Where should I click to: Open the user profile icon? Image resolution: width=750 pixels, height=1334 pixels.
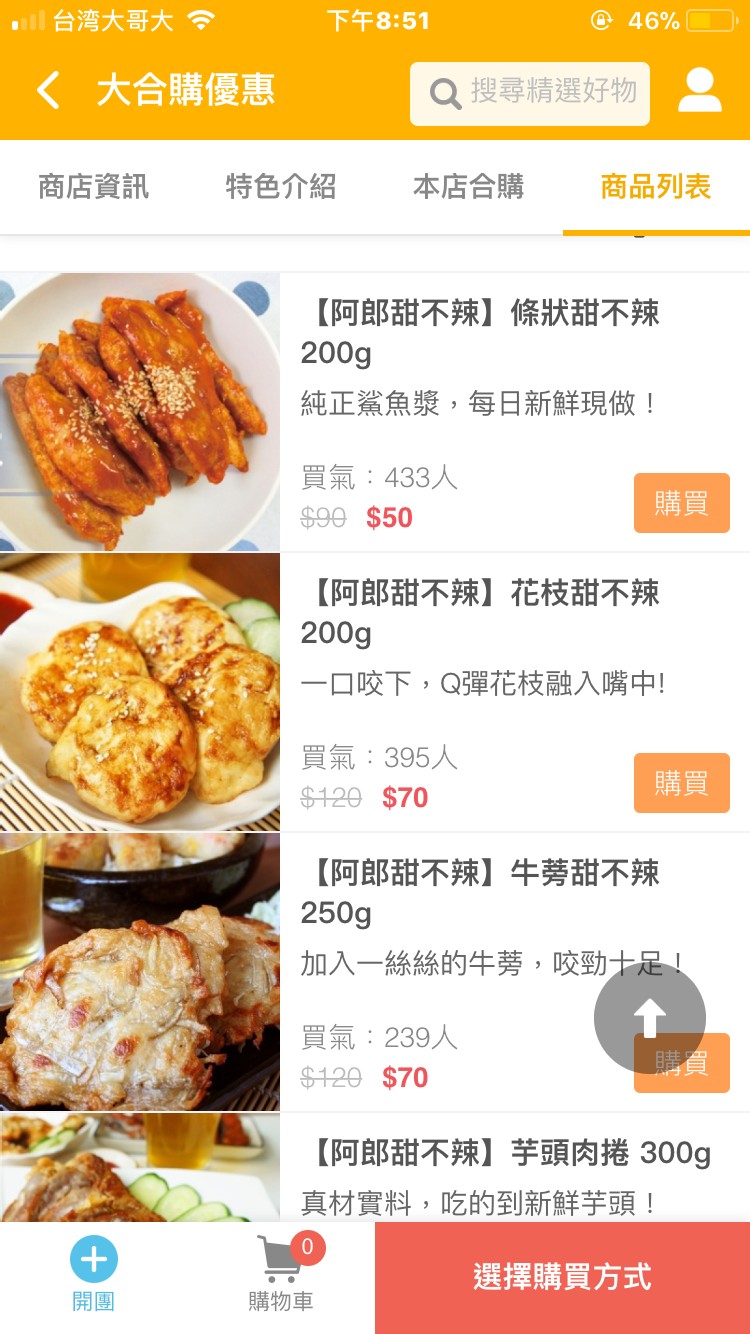[x=699, y=91]
